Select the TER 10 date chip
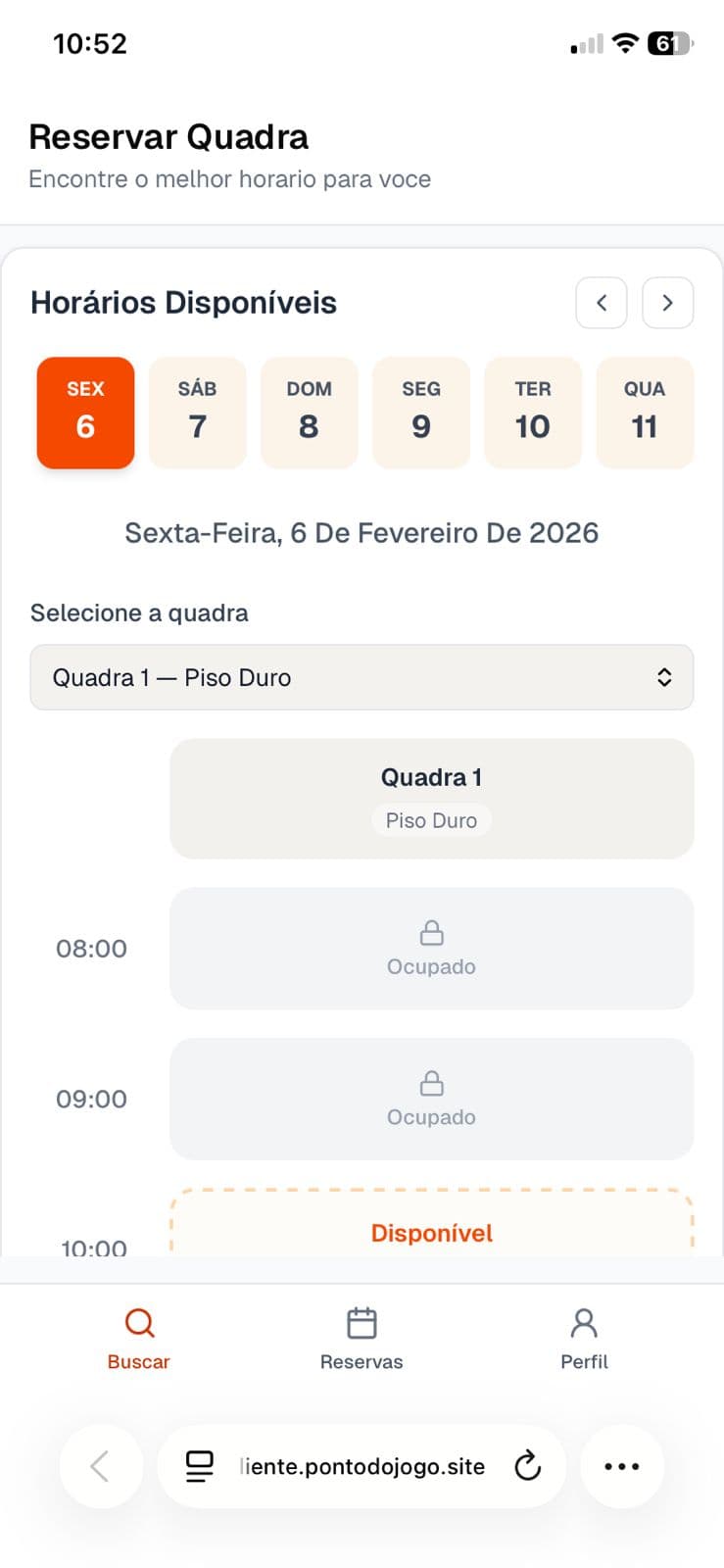This screenshot has height=1568, width=724. tap(533, 413)
